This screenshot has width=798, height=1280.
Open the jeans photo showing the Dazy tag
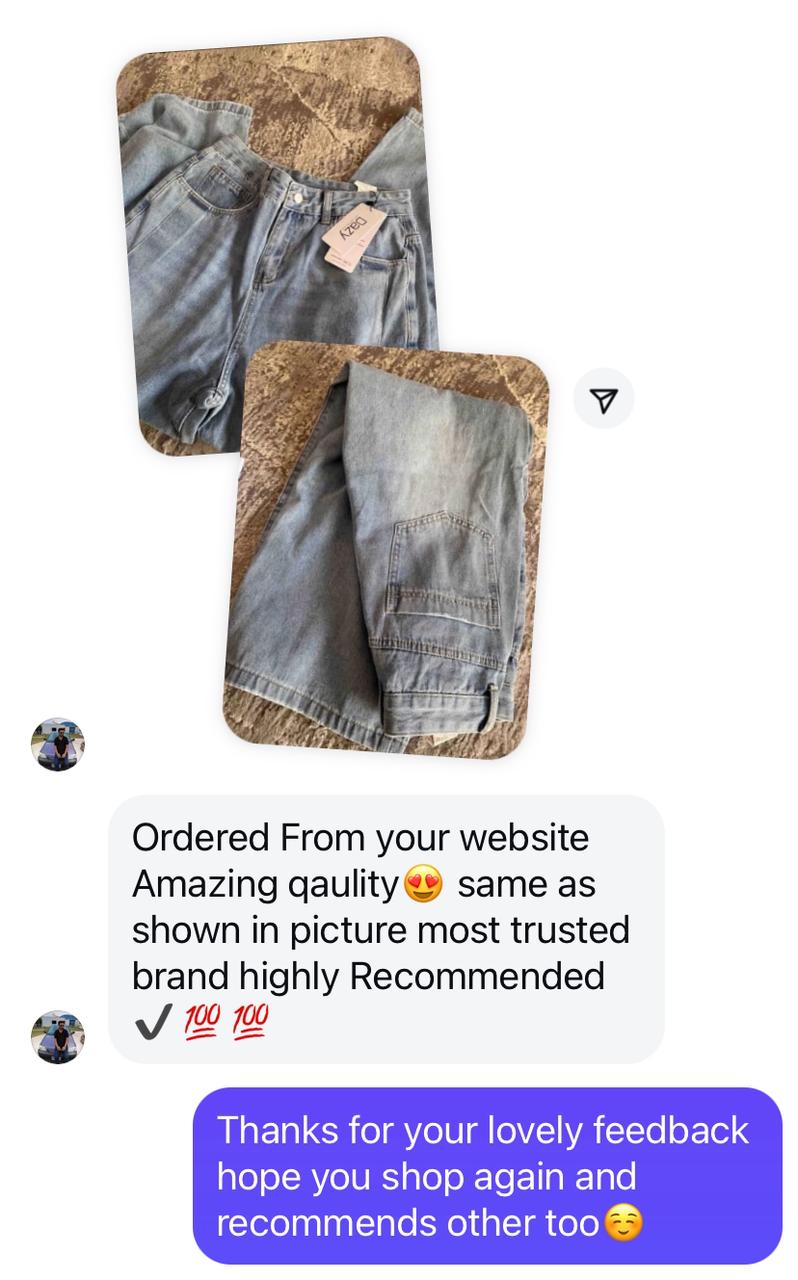pos(270,190)
